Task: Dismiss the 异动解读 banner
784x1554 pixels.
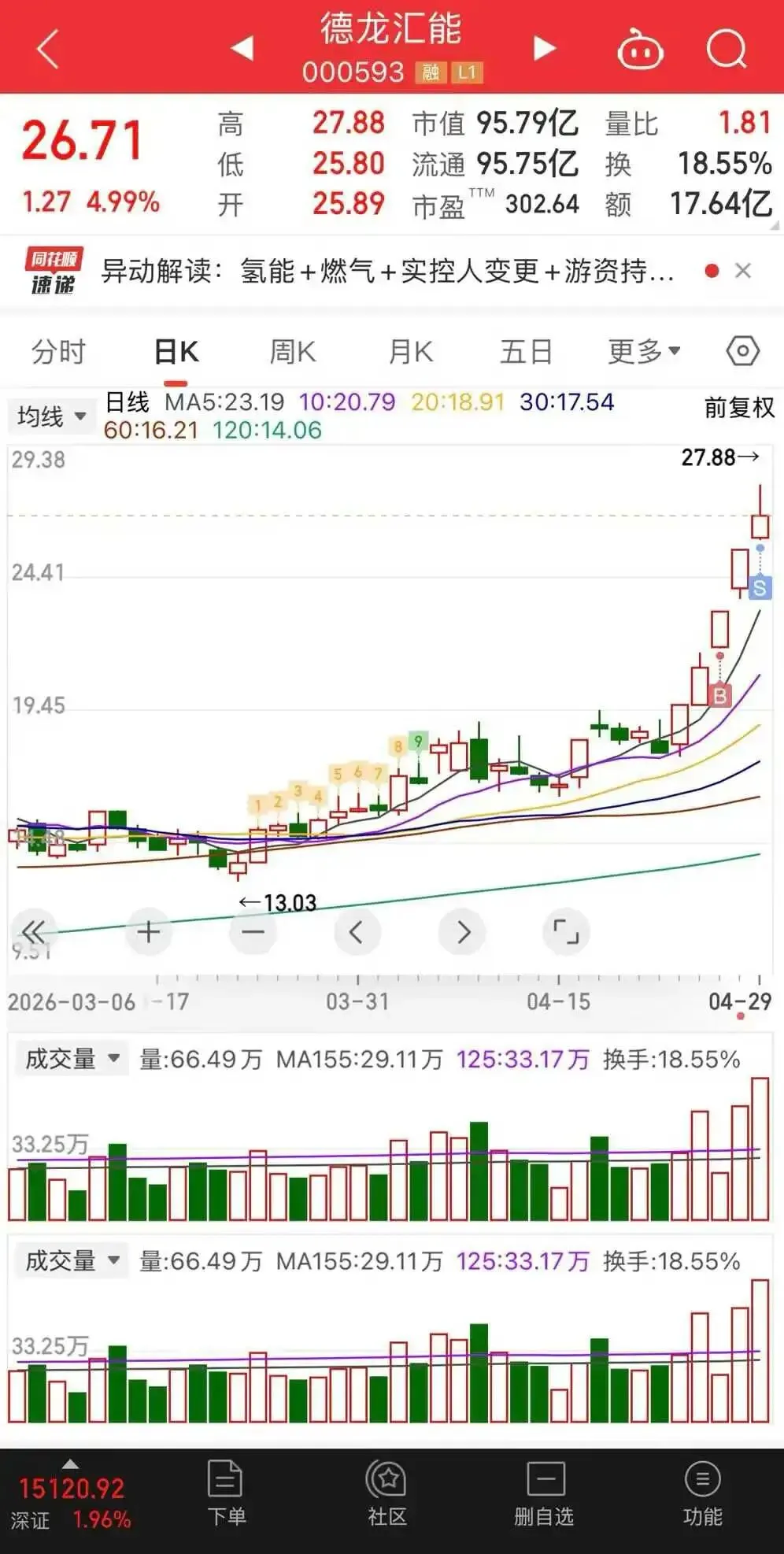Action: [x=742, y=271]
